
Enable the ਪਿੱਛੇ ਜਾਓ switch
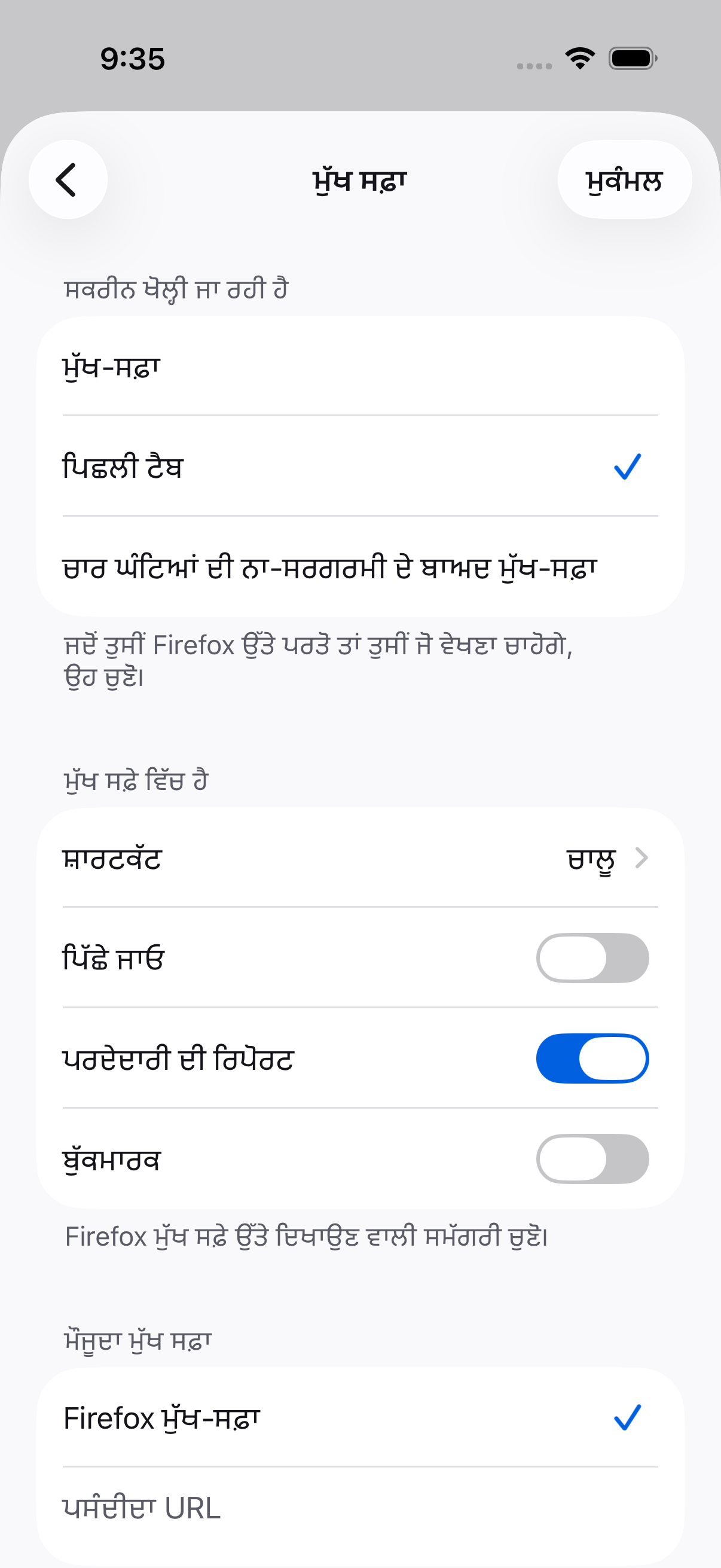coord(592,958)
